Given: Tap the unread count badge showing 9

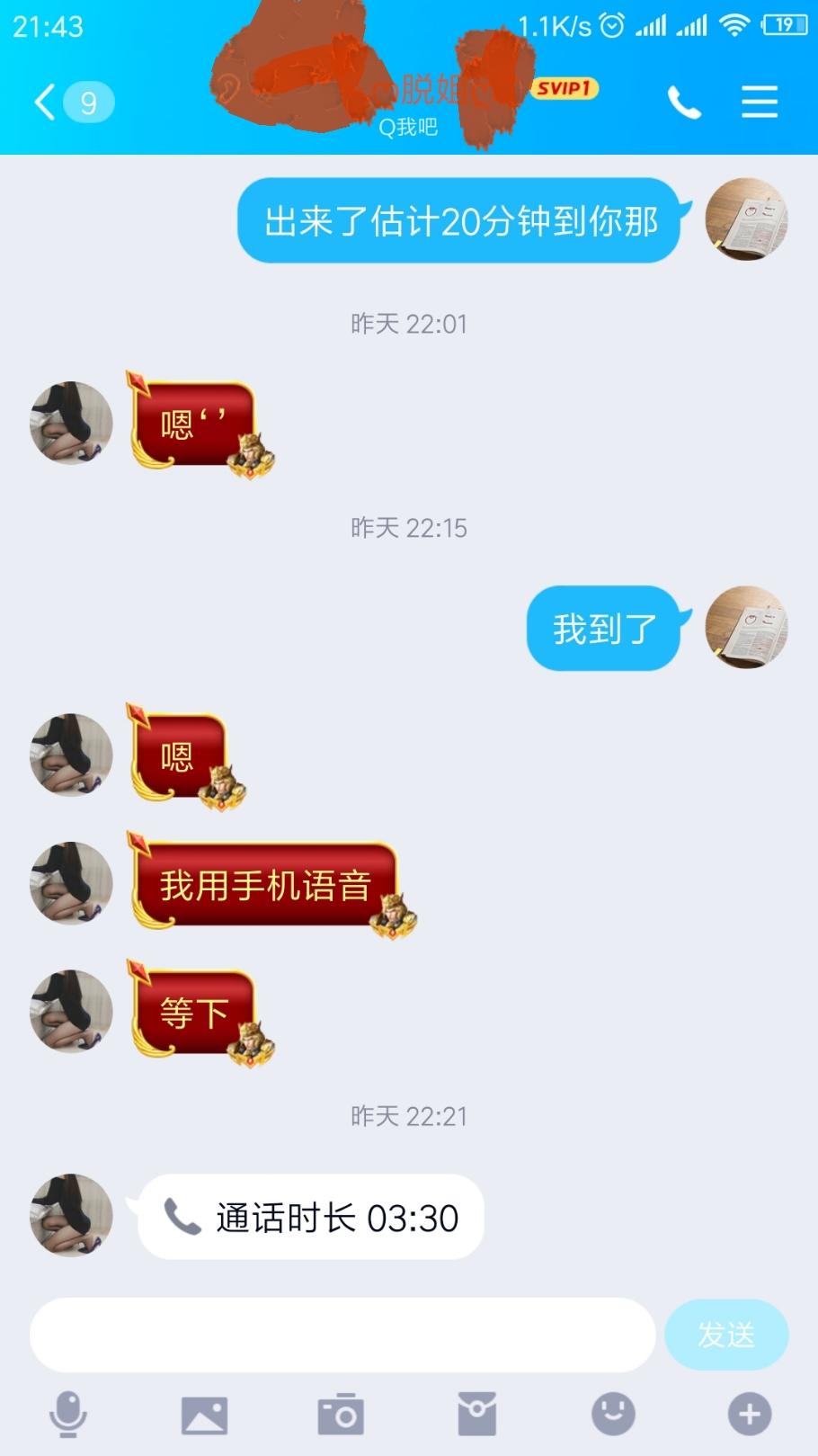Looking at the screenshot, I should point(87,103).
